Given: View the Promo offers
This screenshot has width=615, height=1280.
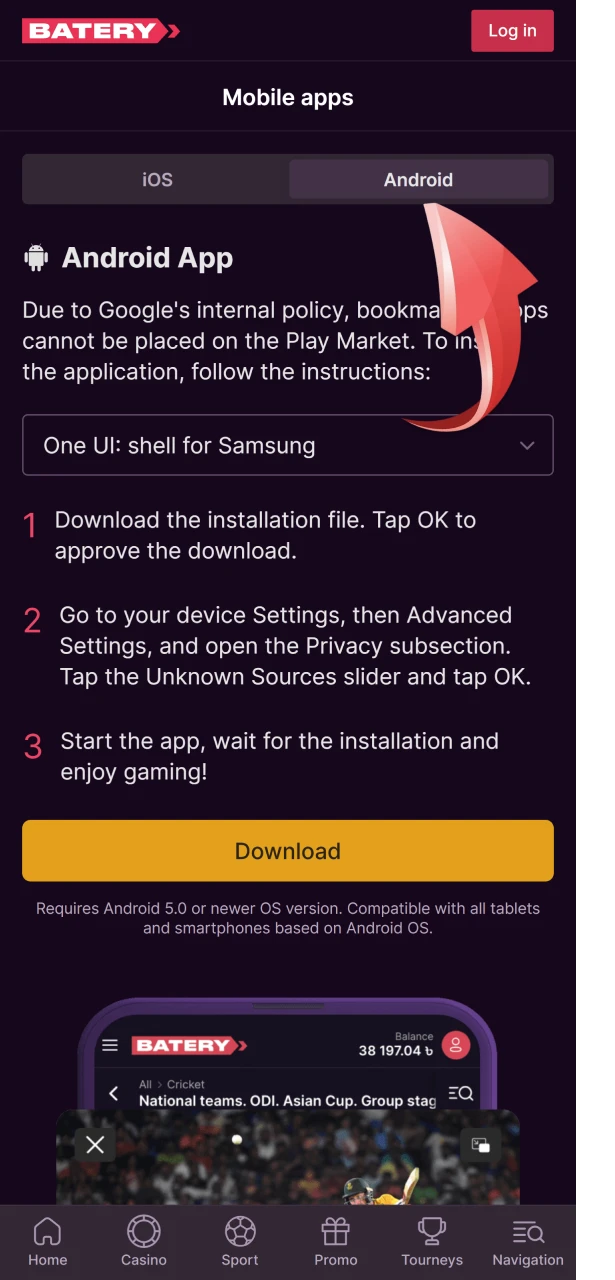Looking at the screenshot, I should 336,1242.
